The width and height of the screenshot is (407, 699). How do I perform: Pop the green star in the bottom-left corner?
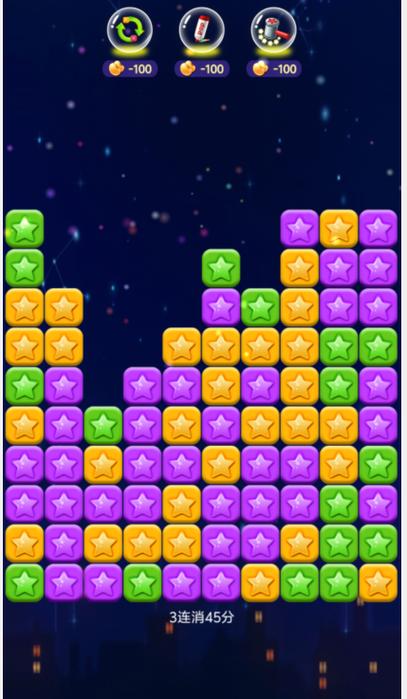coord(25,583)
